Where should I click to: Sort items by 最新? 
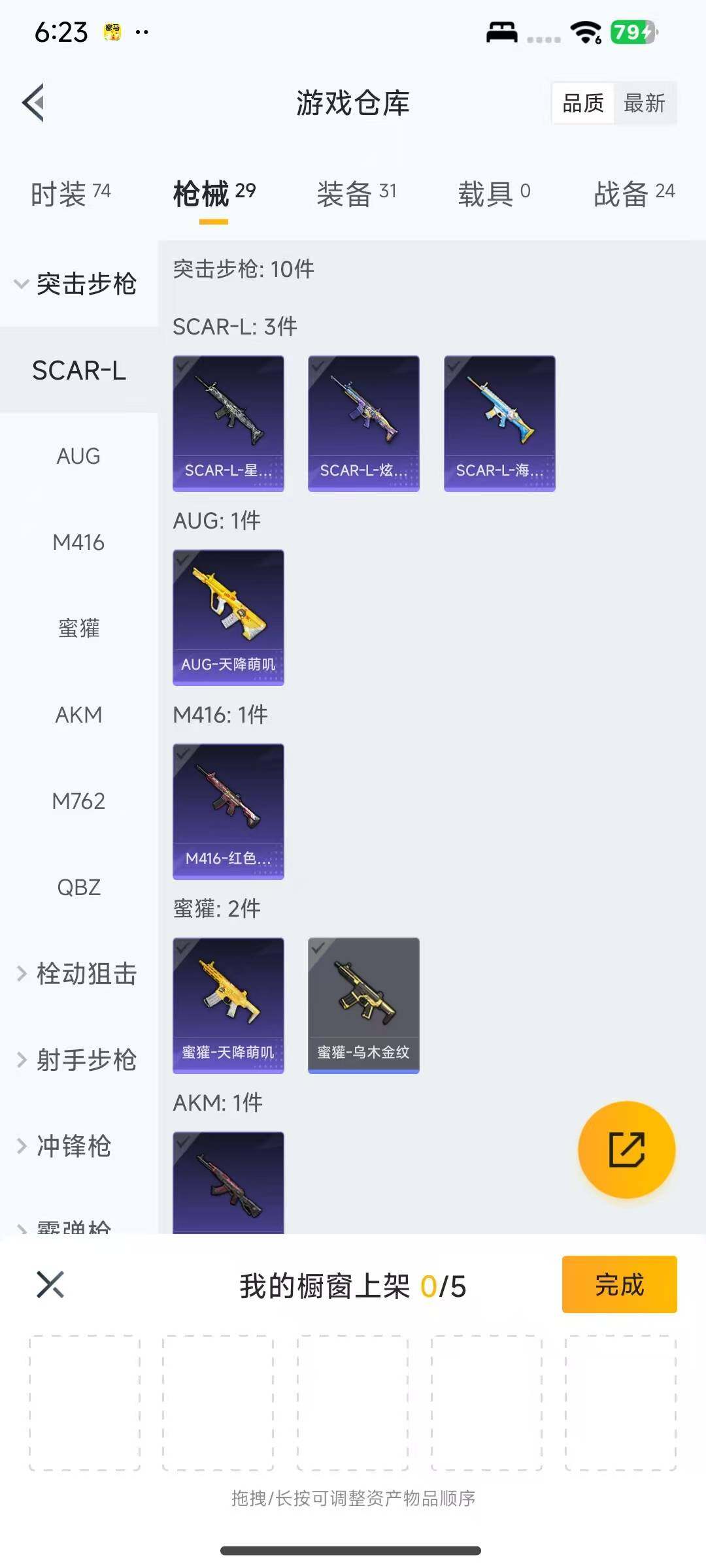pos(645,103)
